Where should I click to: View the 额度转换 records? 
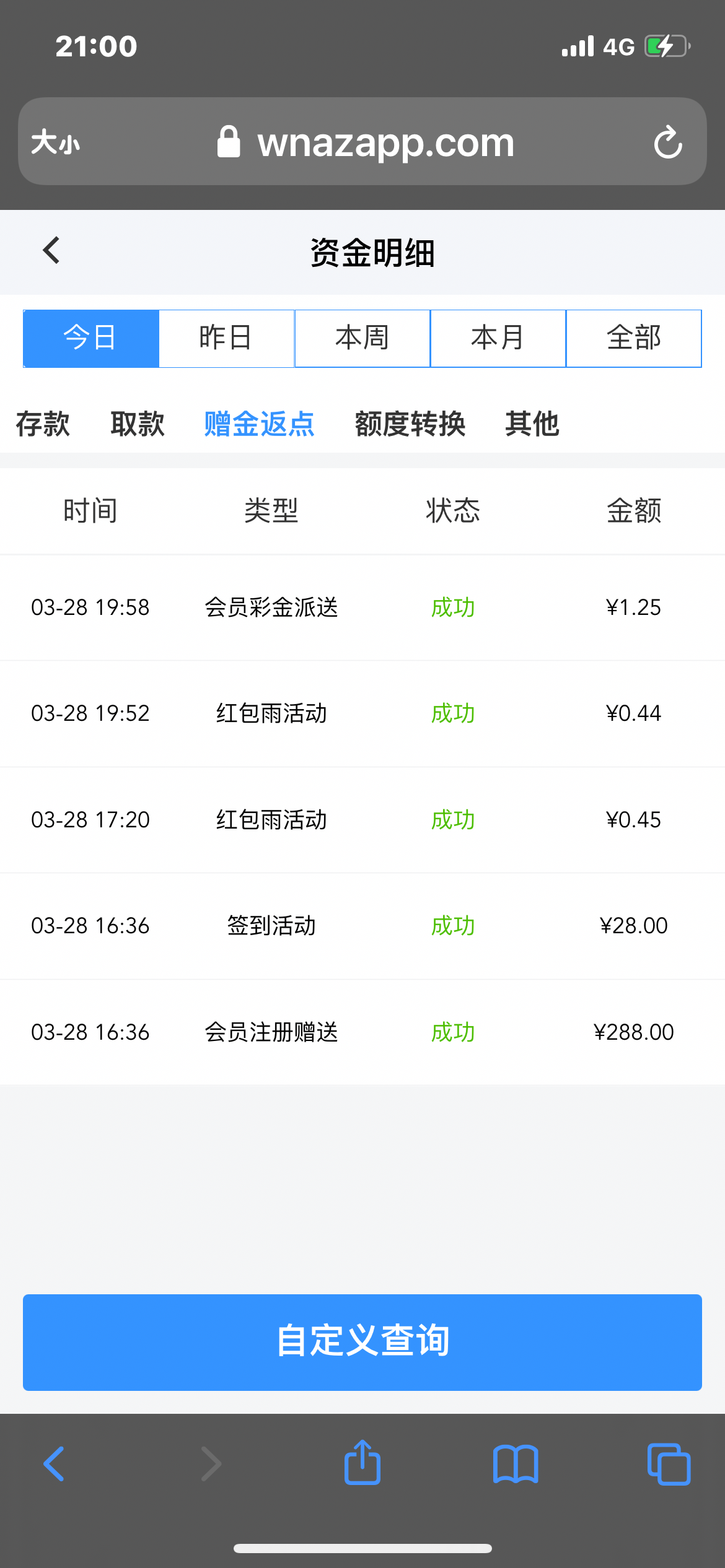click(410, 424)
